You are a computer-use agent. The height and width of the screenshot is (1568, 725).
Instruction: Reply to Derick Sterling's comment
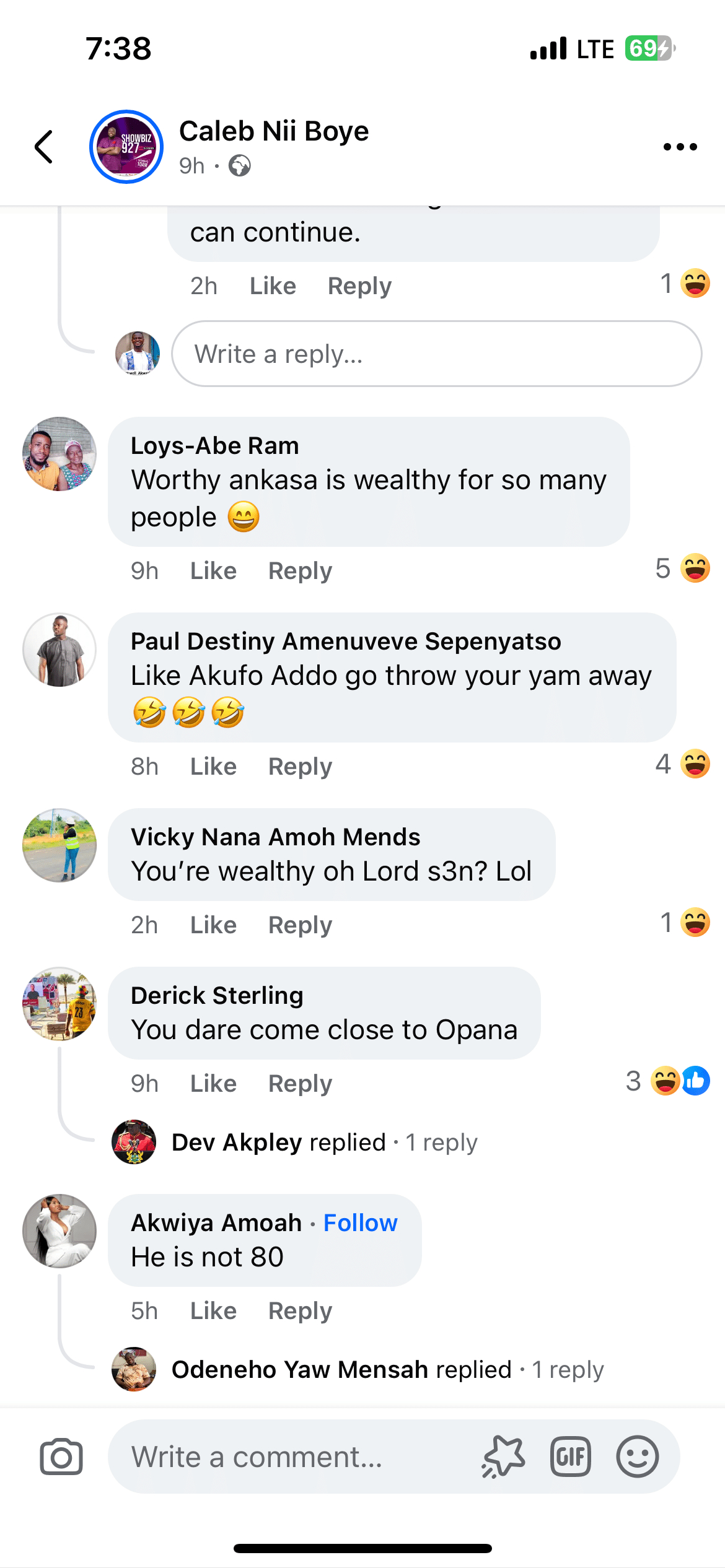[x=300, y=1083]
